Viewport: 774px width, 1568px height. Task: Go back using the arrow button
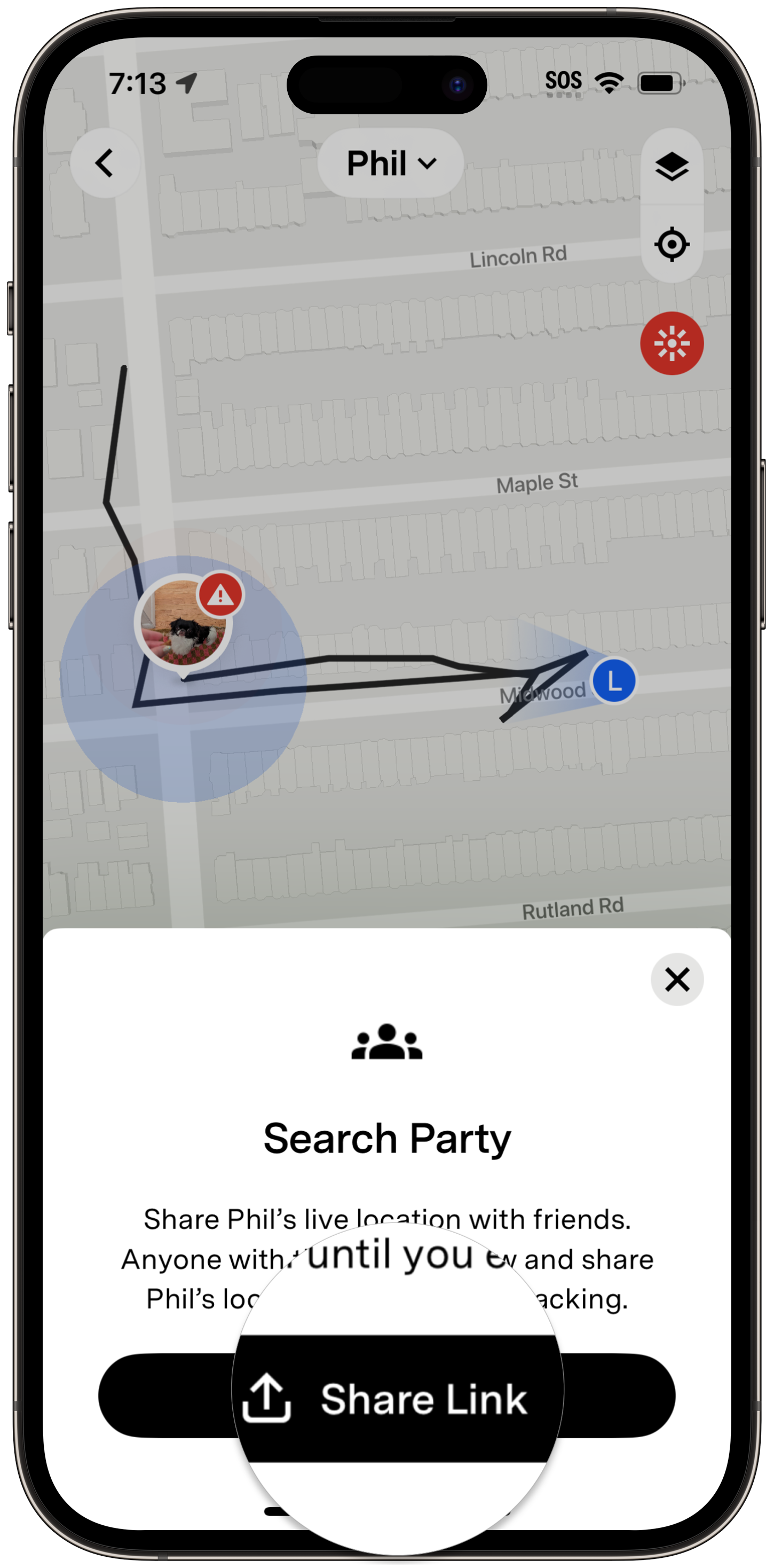(105, 163)
